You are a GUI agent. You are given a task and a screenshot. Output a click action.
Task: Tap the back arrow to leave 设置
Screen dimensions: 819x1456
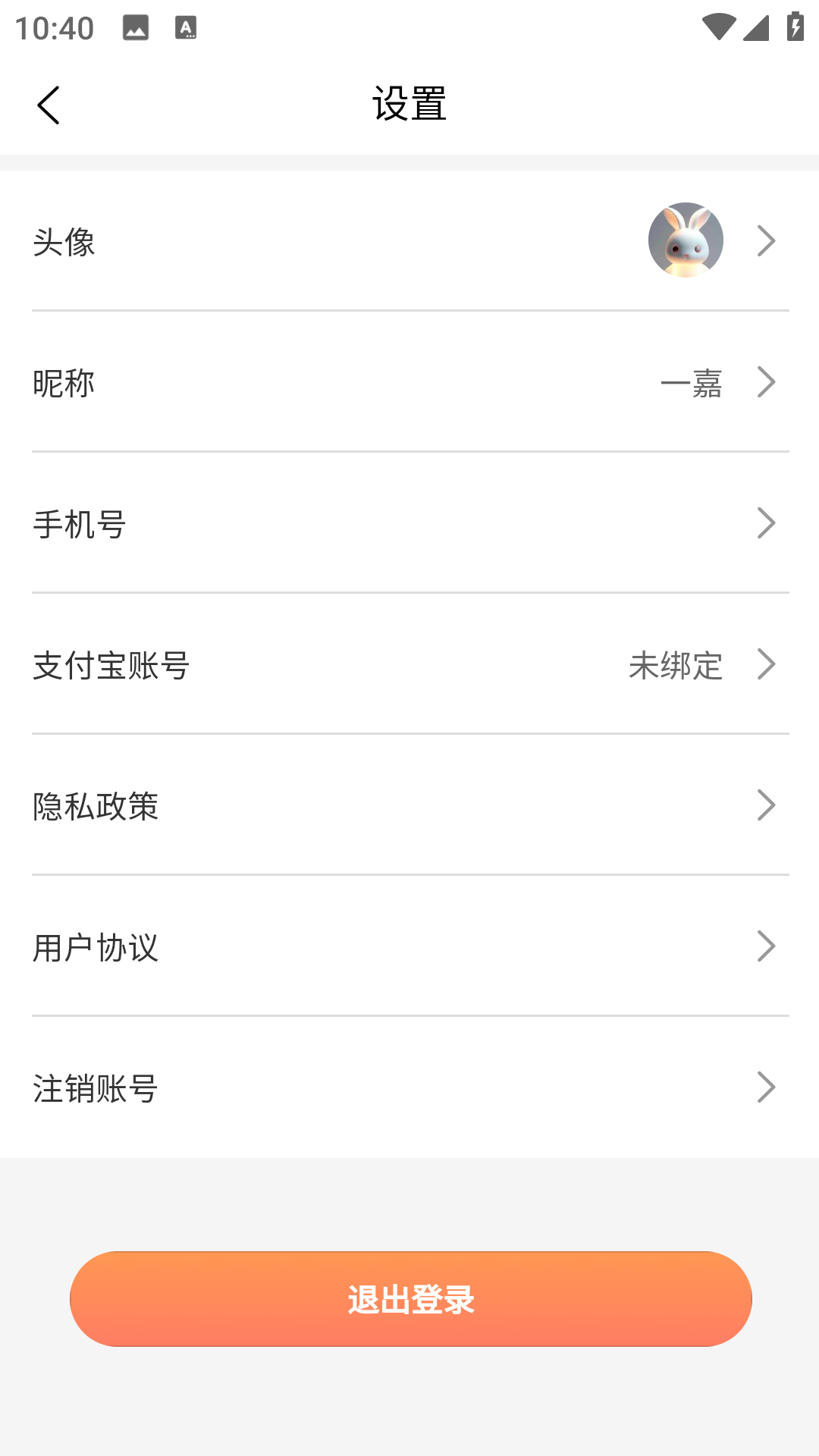coord(49,104)
